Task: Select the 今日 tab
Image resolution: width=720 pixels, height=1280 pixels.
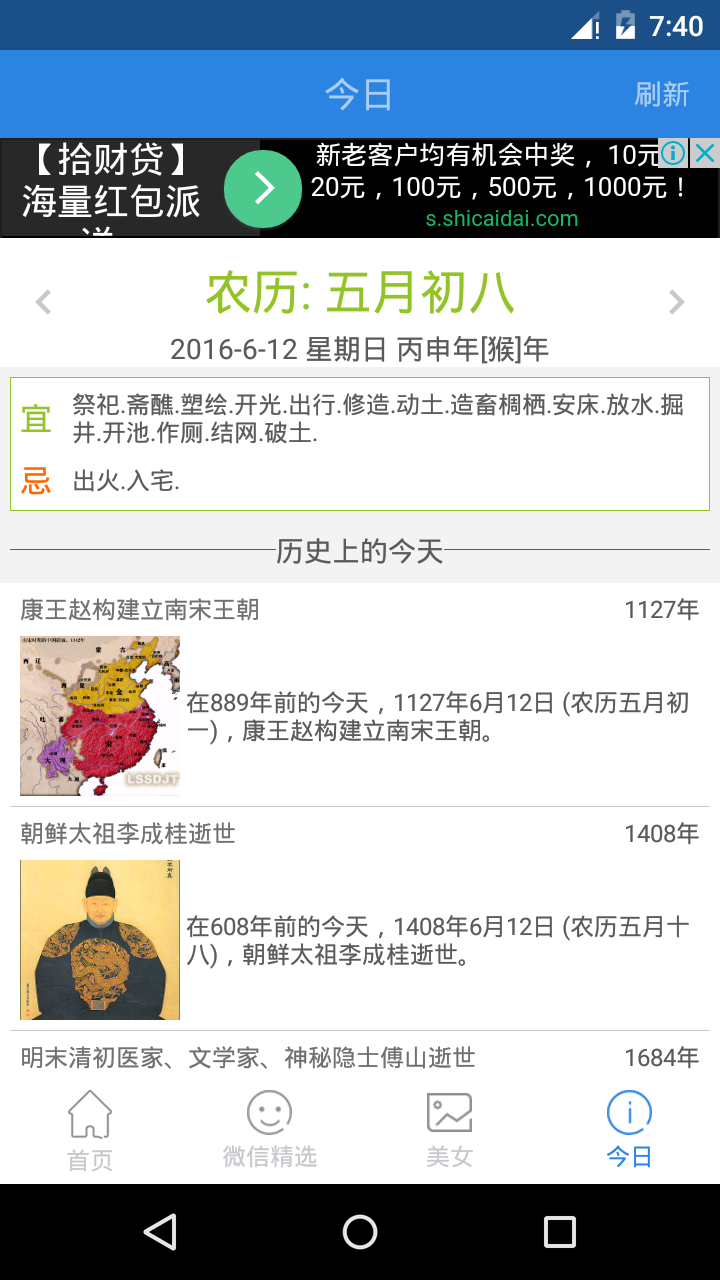Action: pos(630,1130)
